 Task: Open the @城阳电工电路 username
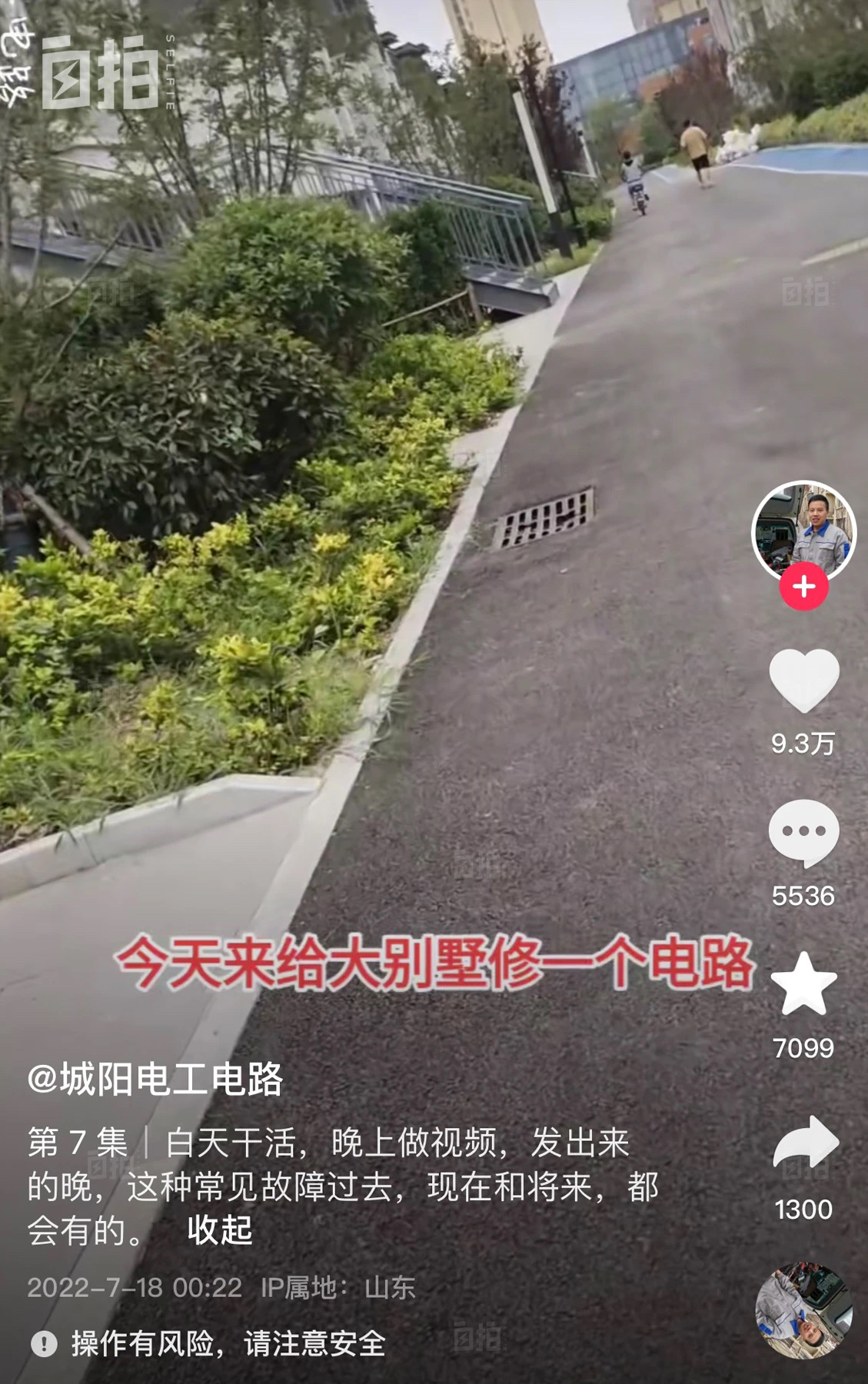click(155, 1079)
